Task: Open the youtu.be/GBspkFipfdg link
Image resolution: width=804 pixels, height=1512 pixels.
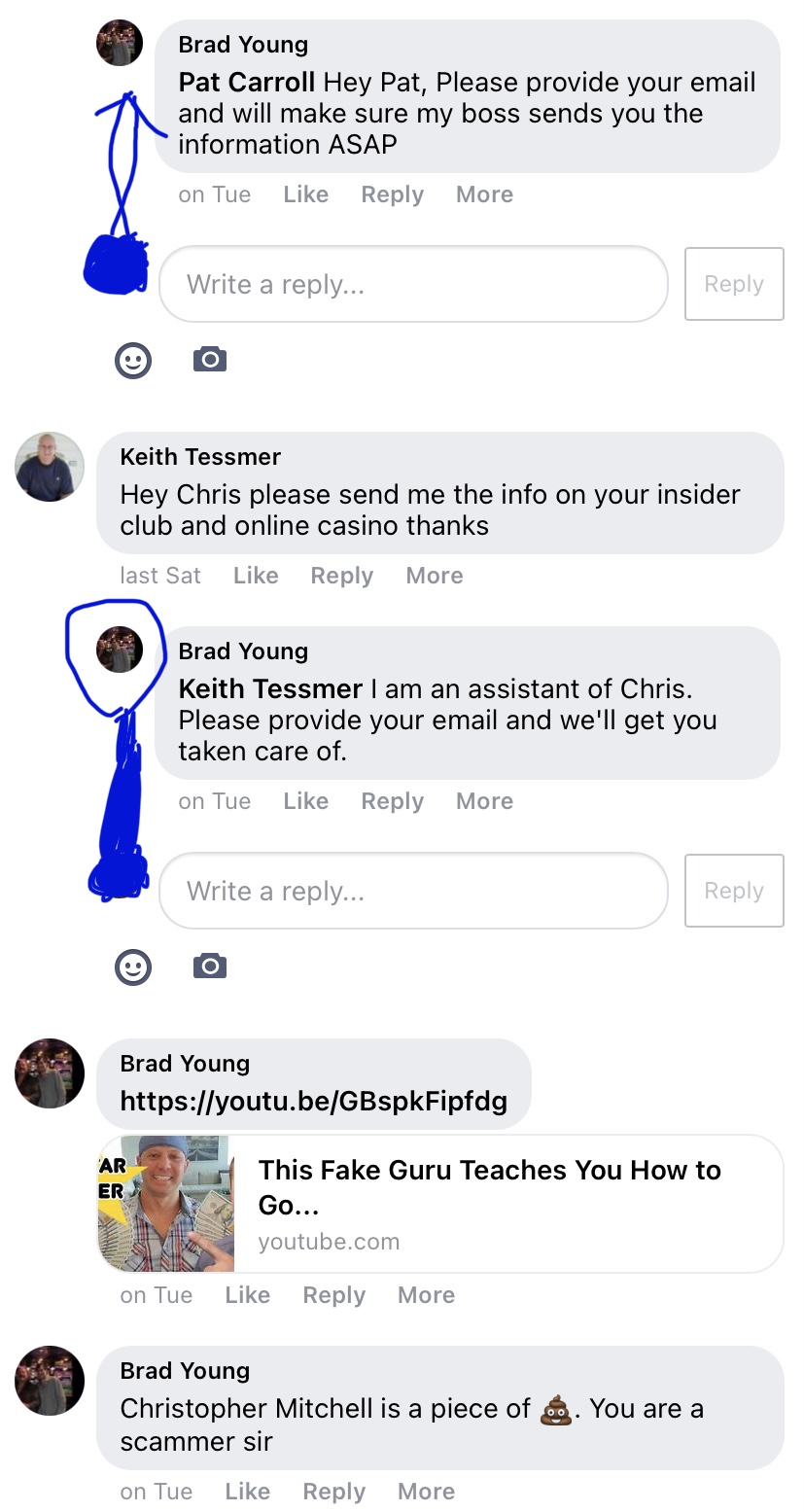Action: click(x=313, y=1102)
